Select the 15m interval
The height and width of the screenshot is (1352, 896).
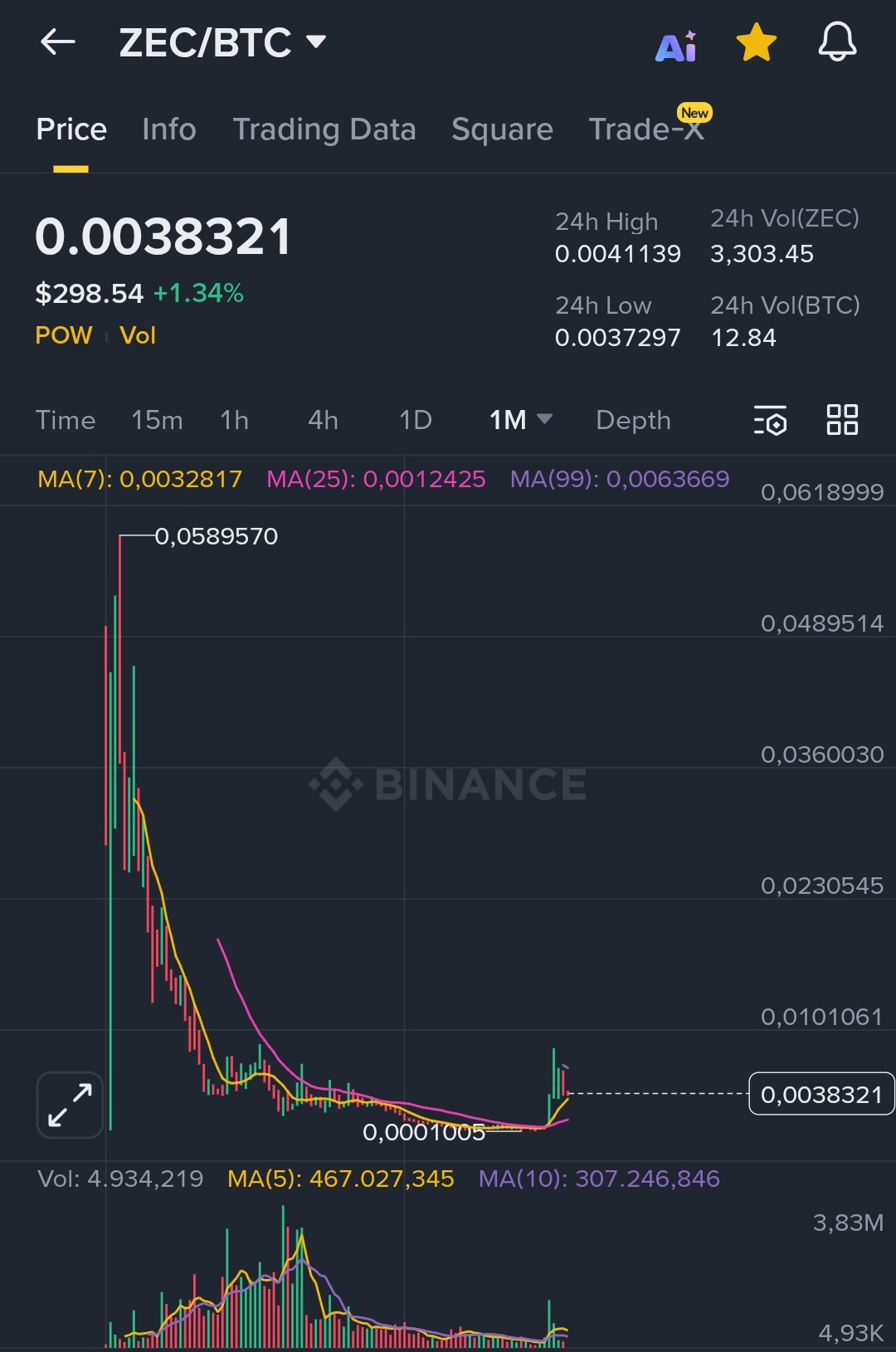point(157,420)
